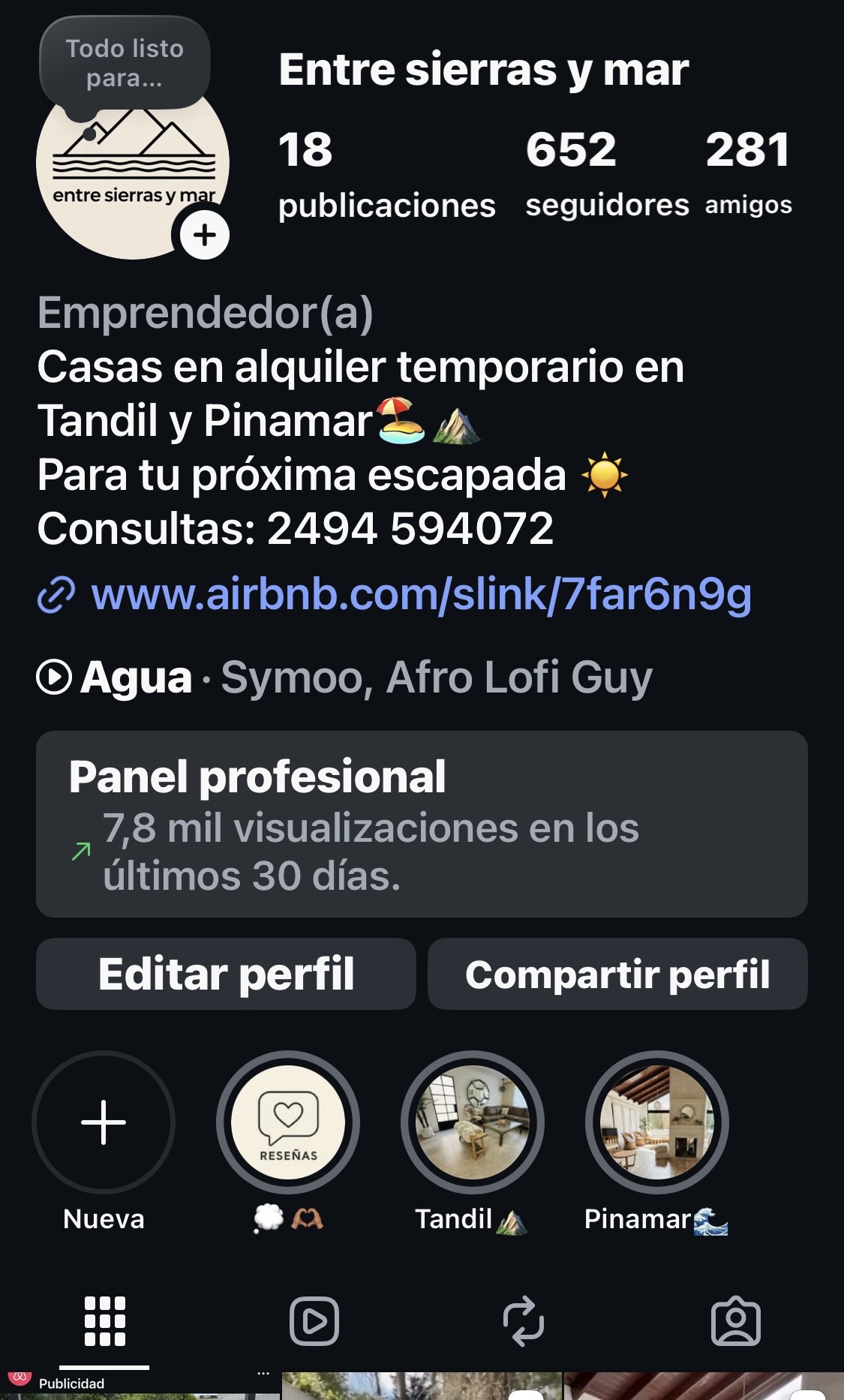Play the profile song Agua

(344, 677)
